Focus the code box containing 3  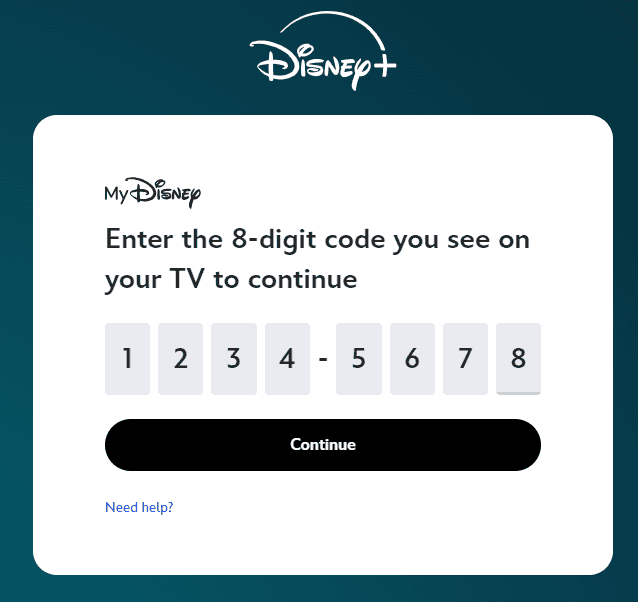[x=234, y=359]
